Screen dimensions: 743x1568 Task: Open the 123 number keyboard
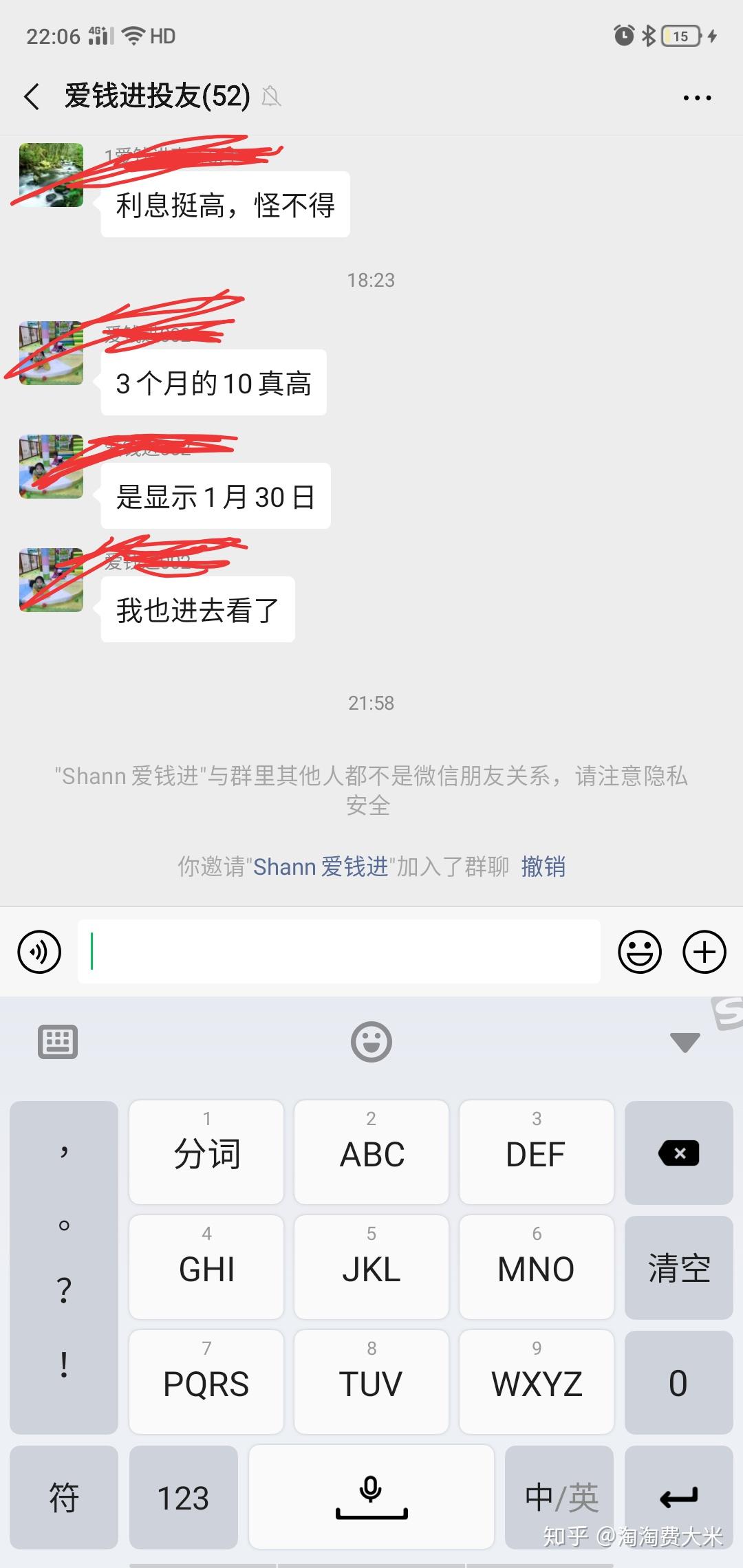(183, 1497)
